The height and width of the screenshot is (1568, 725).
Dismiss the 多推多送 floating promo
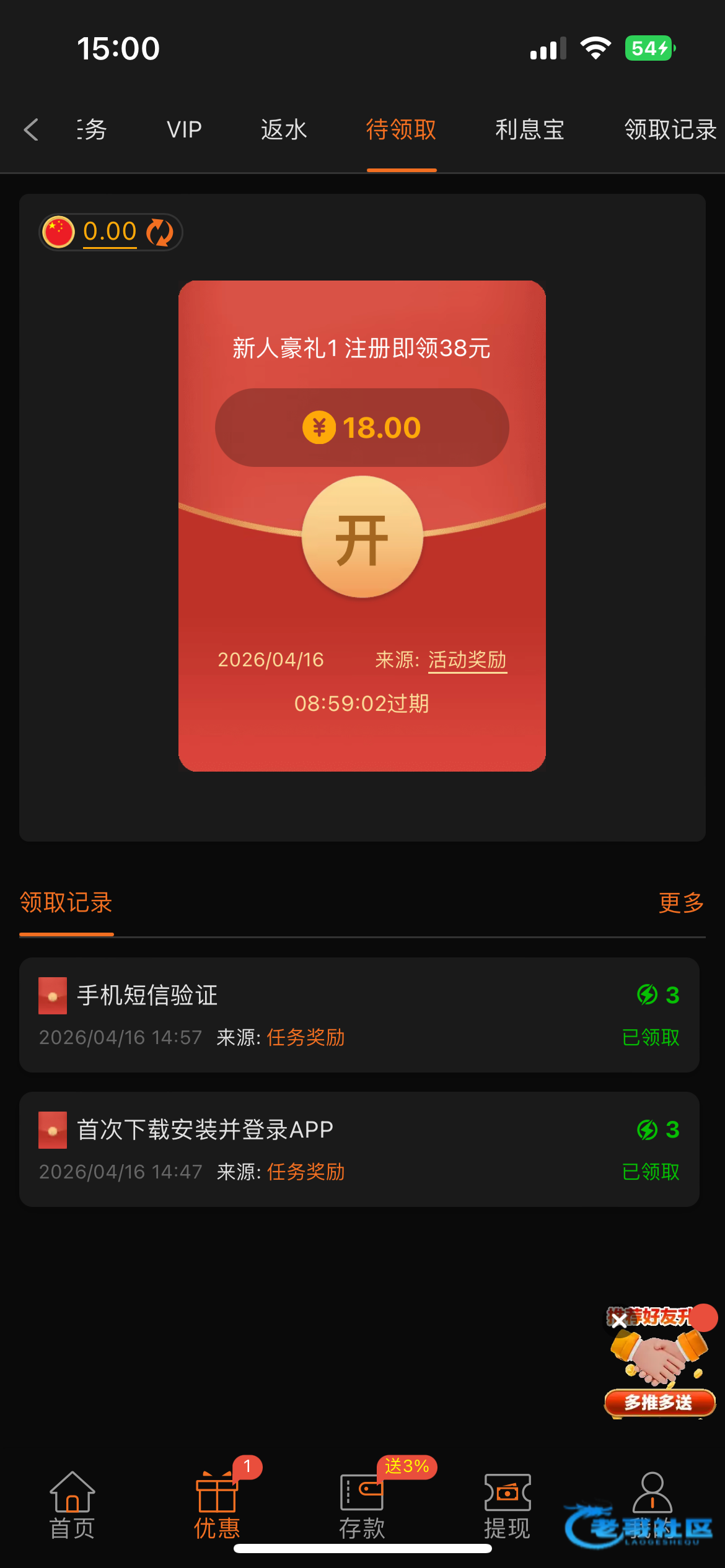[618, 1319]
